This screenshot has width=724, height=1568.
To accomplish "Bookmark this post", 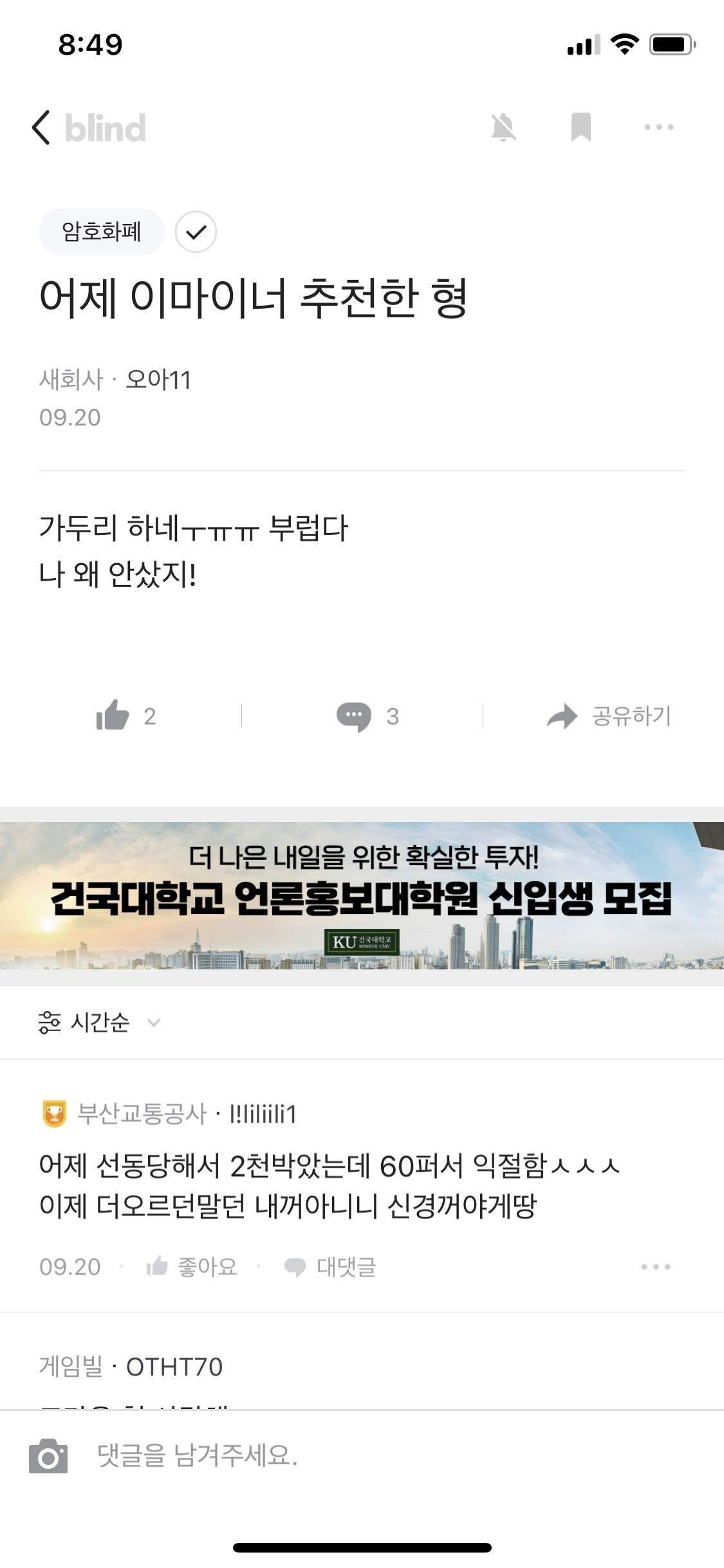I will (x=581, y=127).
